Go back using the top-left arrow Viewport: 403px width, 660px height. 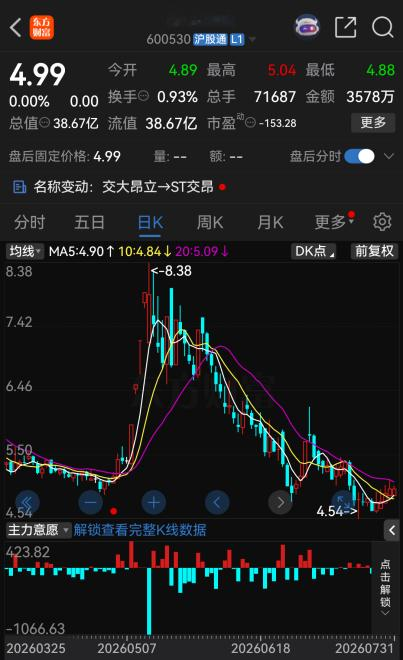(16, 28)
